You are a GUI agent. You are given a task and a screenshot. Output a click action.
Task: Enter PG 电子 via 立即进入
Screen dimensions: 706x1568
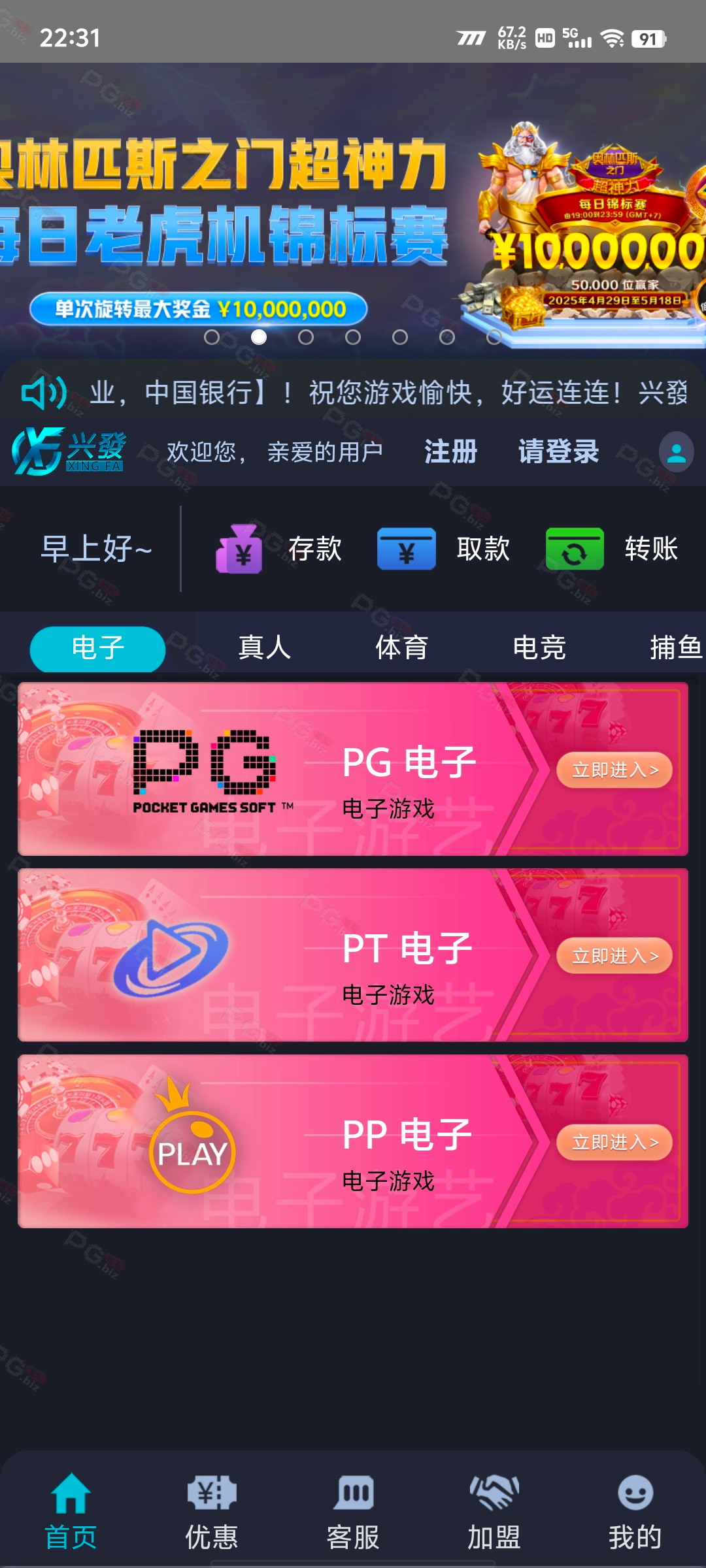coord(614,770)
